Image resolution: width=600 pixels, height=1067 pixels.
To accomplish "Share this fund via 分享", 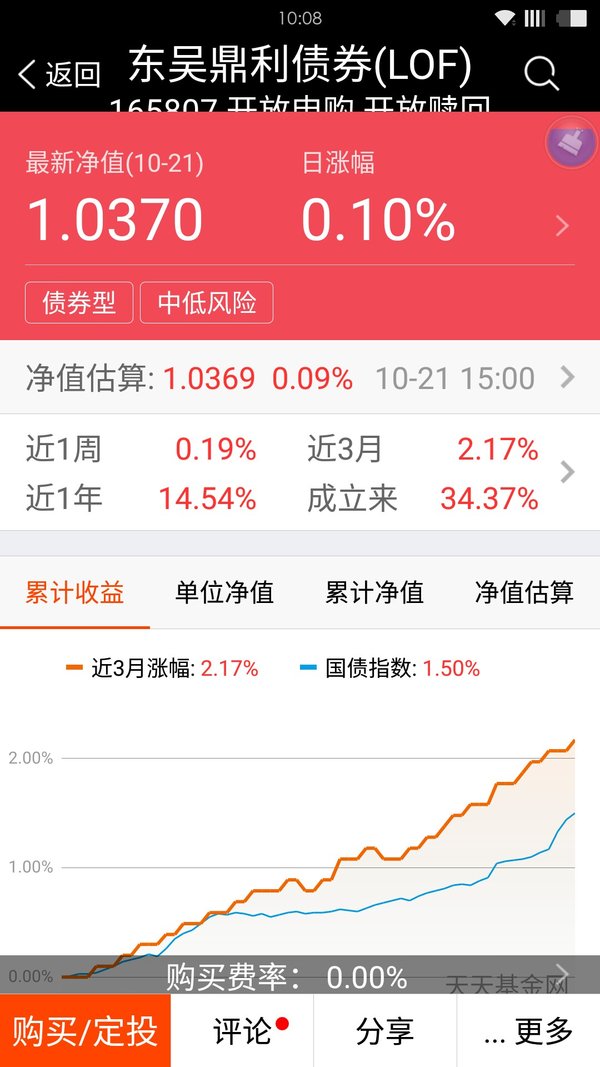I will point(385,1030).
